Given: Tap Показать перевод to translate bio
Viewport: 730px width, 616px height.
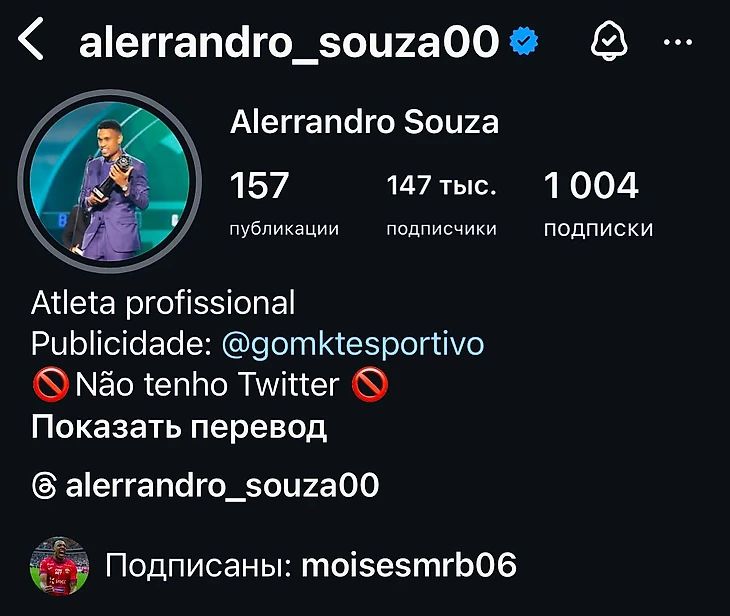Looking at the screenshot, I should point(179,427).
